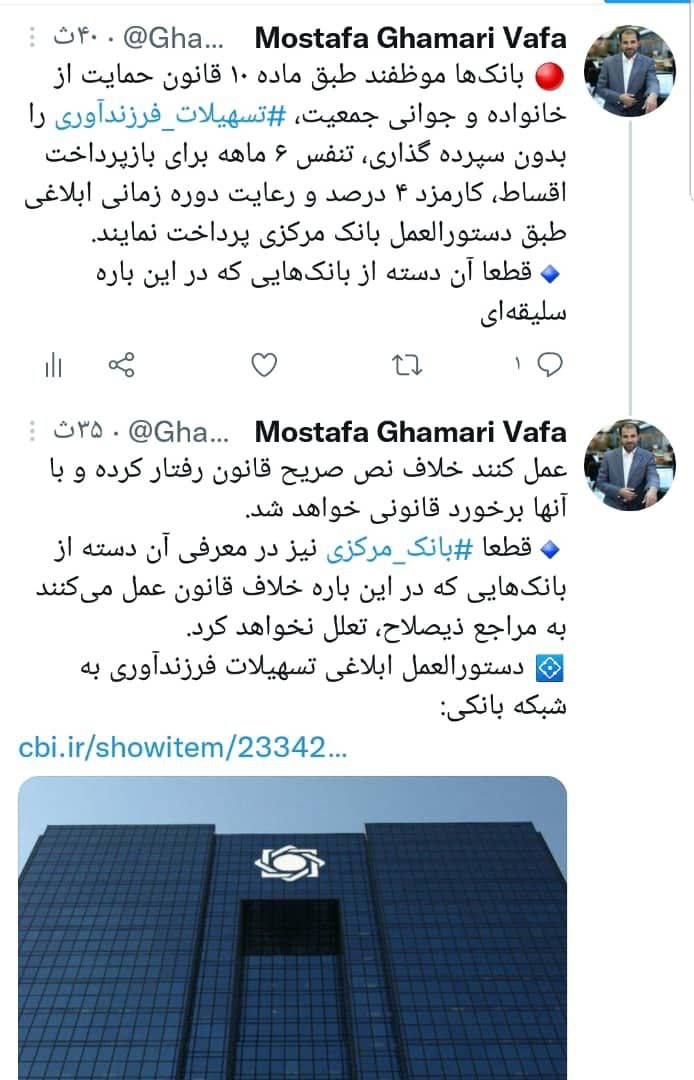This screenshot has width=694, height=1080.
Task: View analytics of the tweet starting بانک‌ها موظفند
Action: (53, 366)
